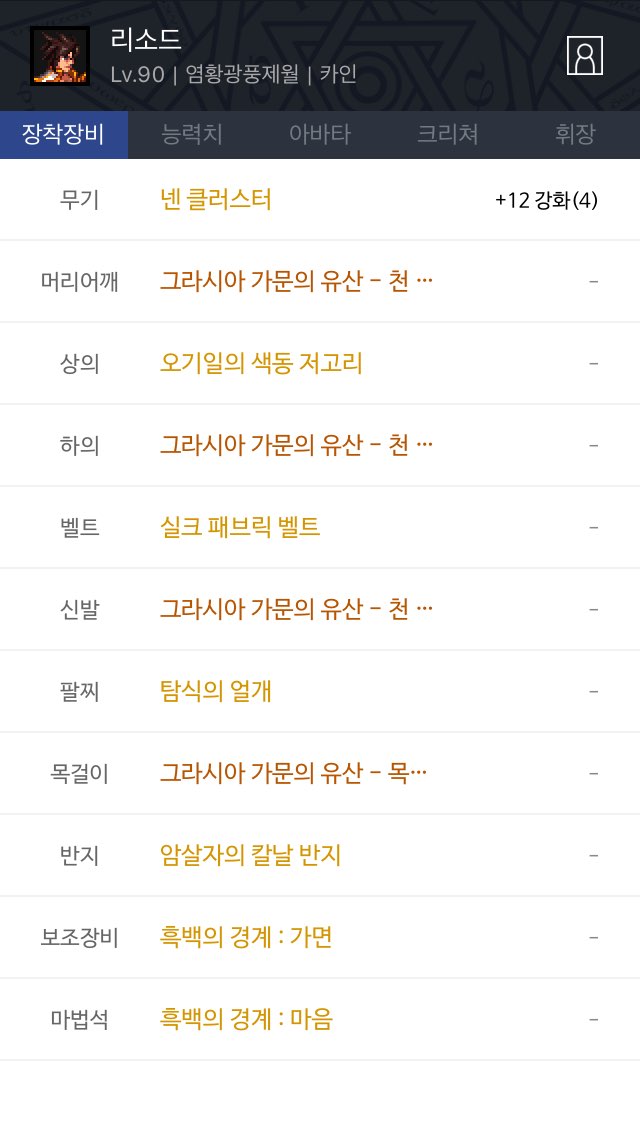Open the 목걸이 equipment row
The width and height of the screenshot is (640, 1136).
point(320,773)
